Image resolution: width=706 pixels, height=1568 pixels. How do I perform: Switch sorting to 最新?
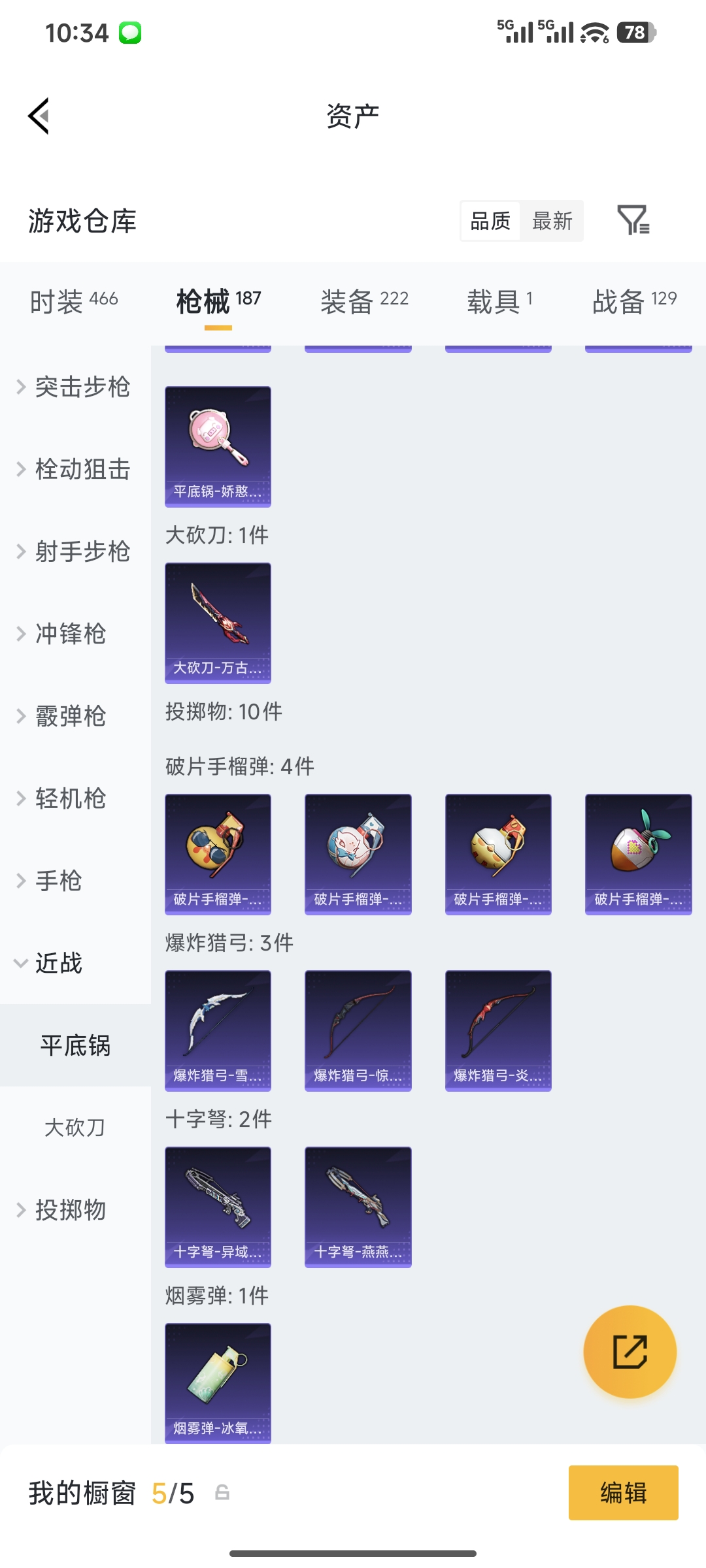(x=552, y=221)
